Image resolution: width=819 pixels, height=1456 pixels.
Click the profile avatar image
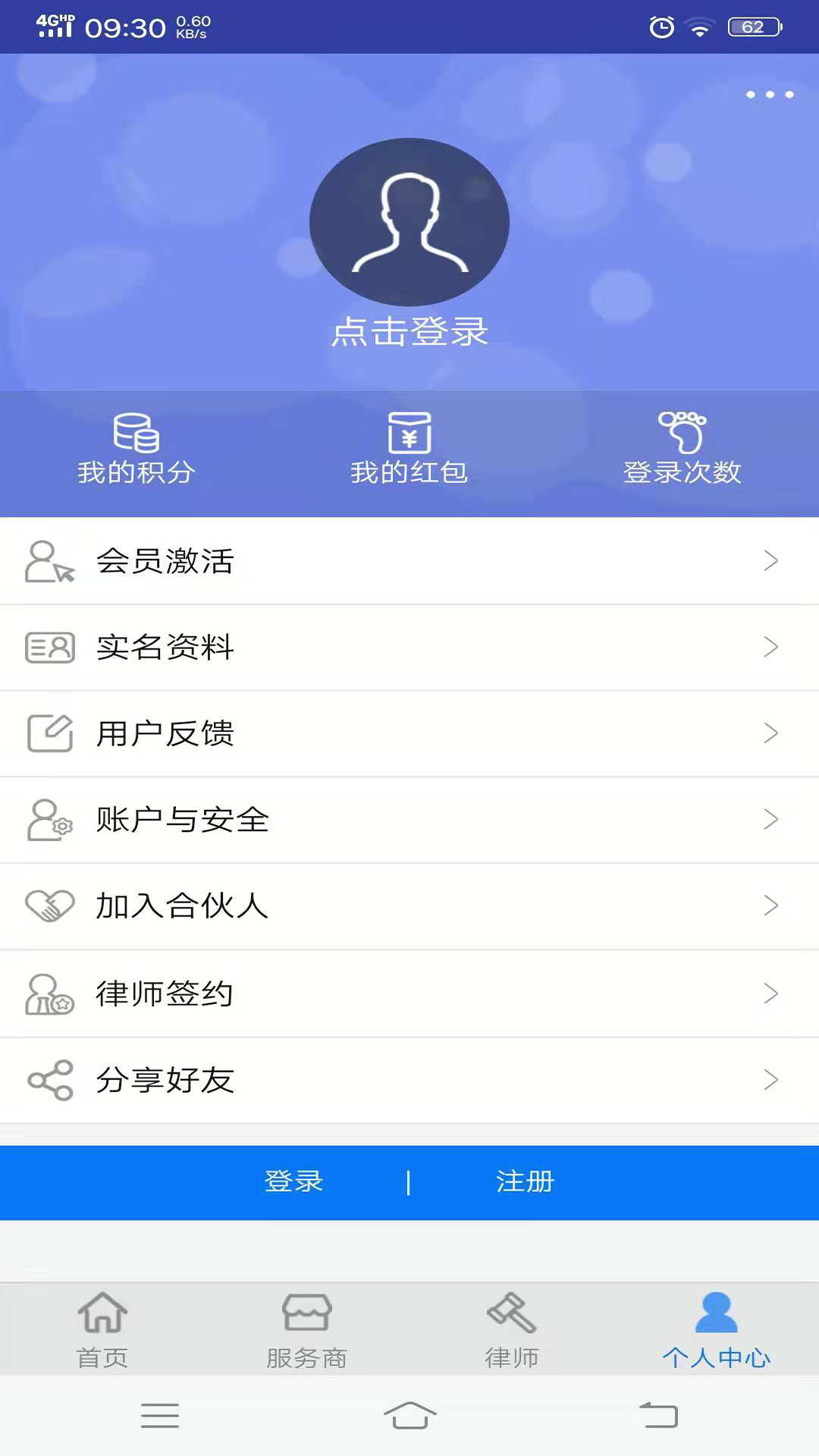pyautogui.click(x=409, y=221)
